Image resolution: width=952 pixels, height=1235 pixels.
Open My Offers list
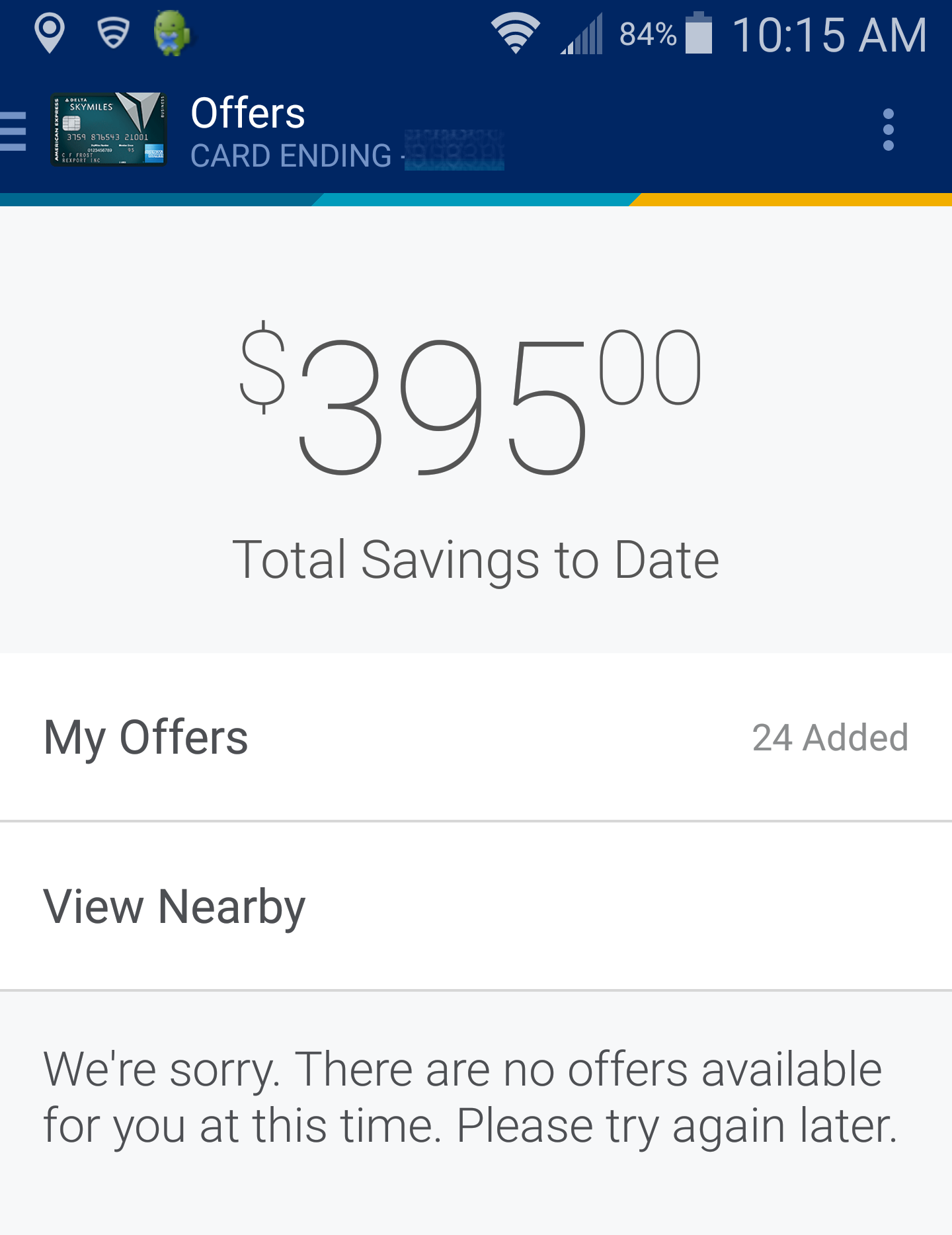(476, 737)
